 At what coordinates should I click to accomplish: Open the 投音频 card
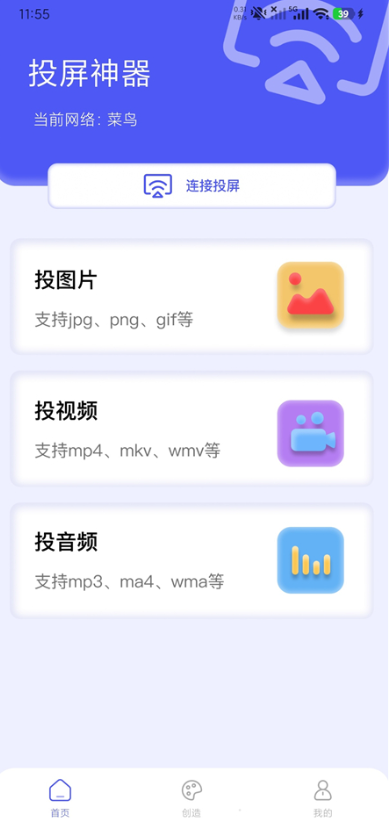coord(191,561)
